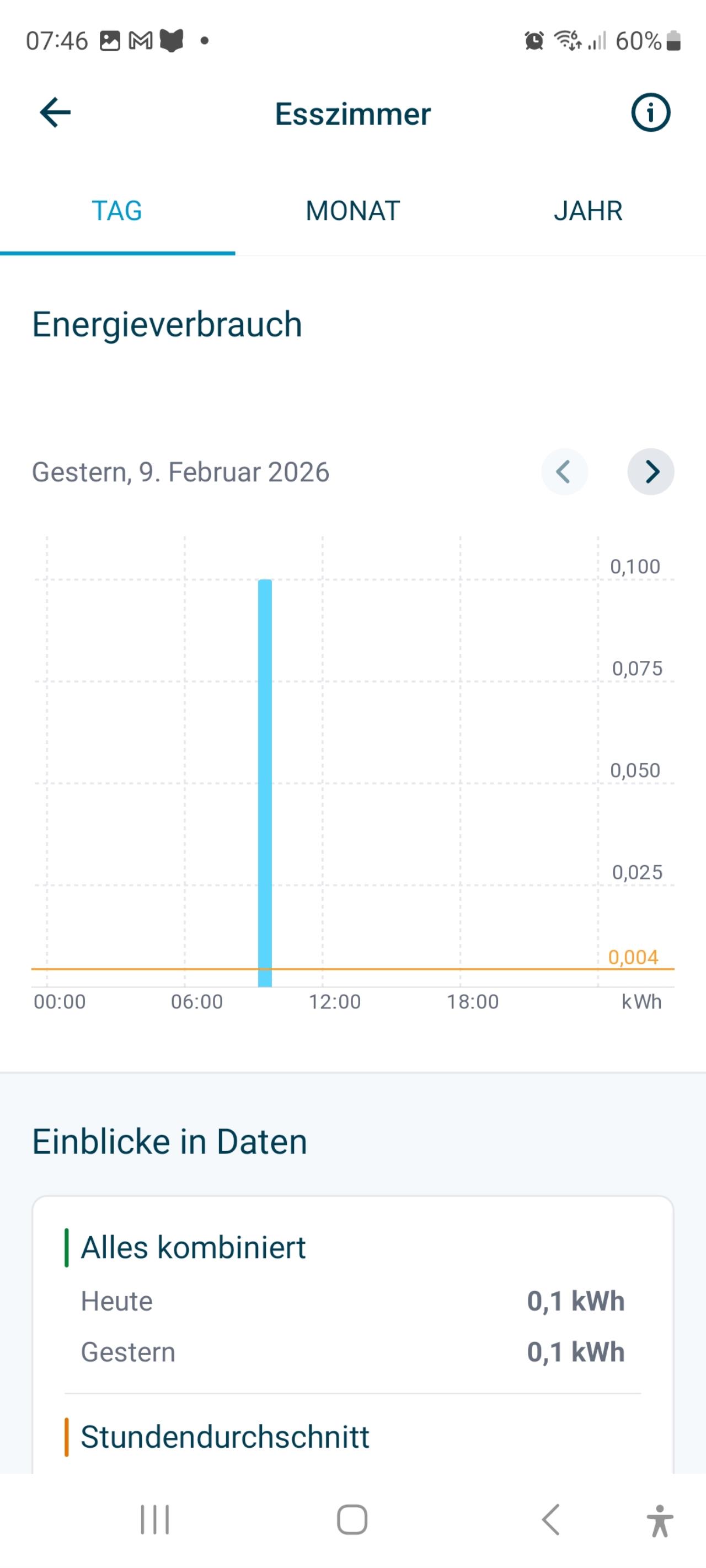Viewport: 706px width, 1568px height.
Task: Tap the battery indicator in the status bar
Action: pyautogui.click(x=673, y=41)
